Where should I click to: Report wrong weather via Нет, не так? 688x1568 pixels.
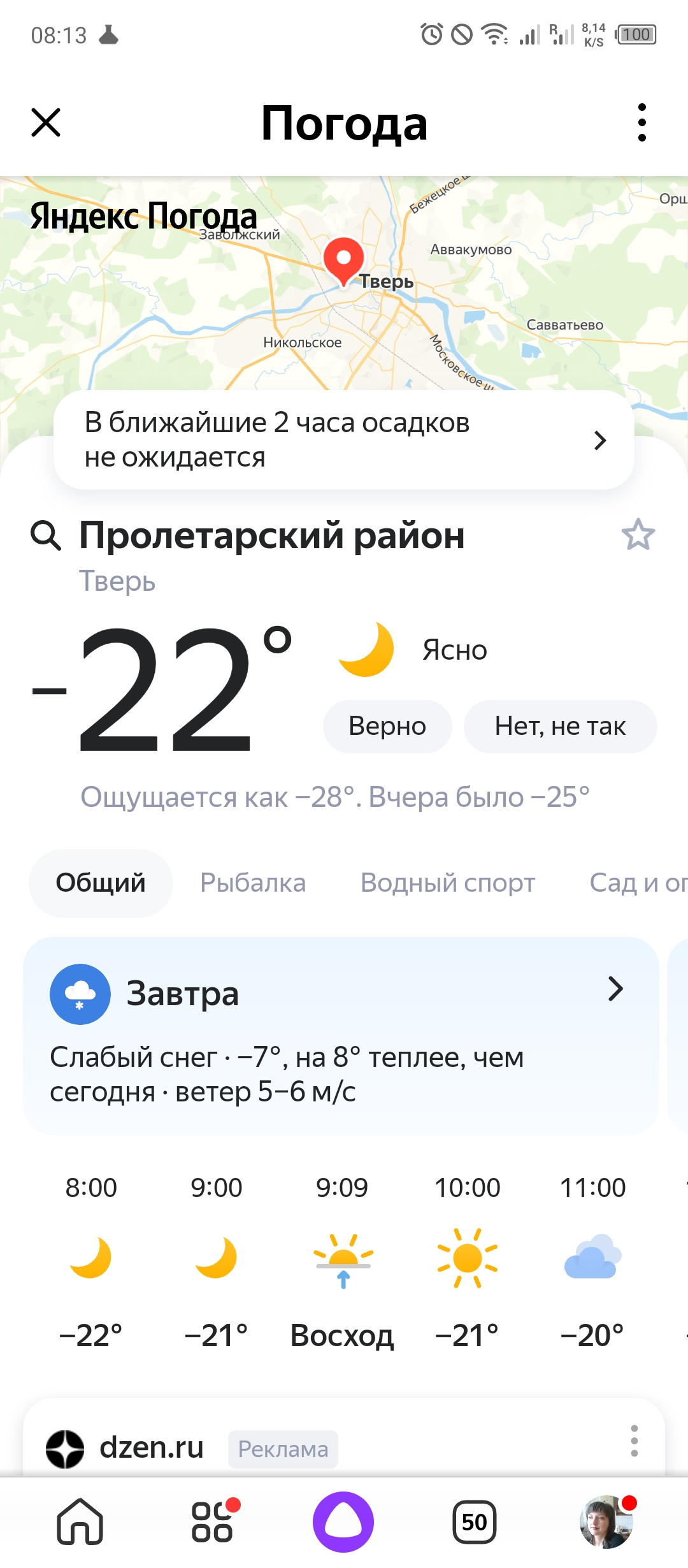[x=560, y=726]
